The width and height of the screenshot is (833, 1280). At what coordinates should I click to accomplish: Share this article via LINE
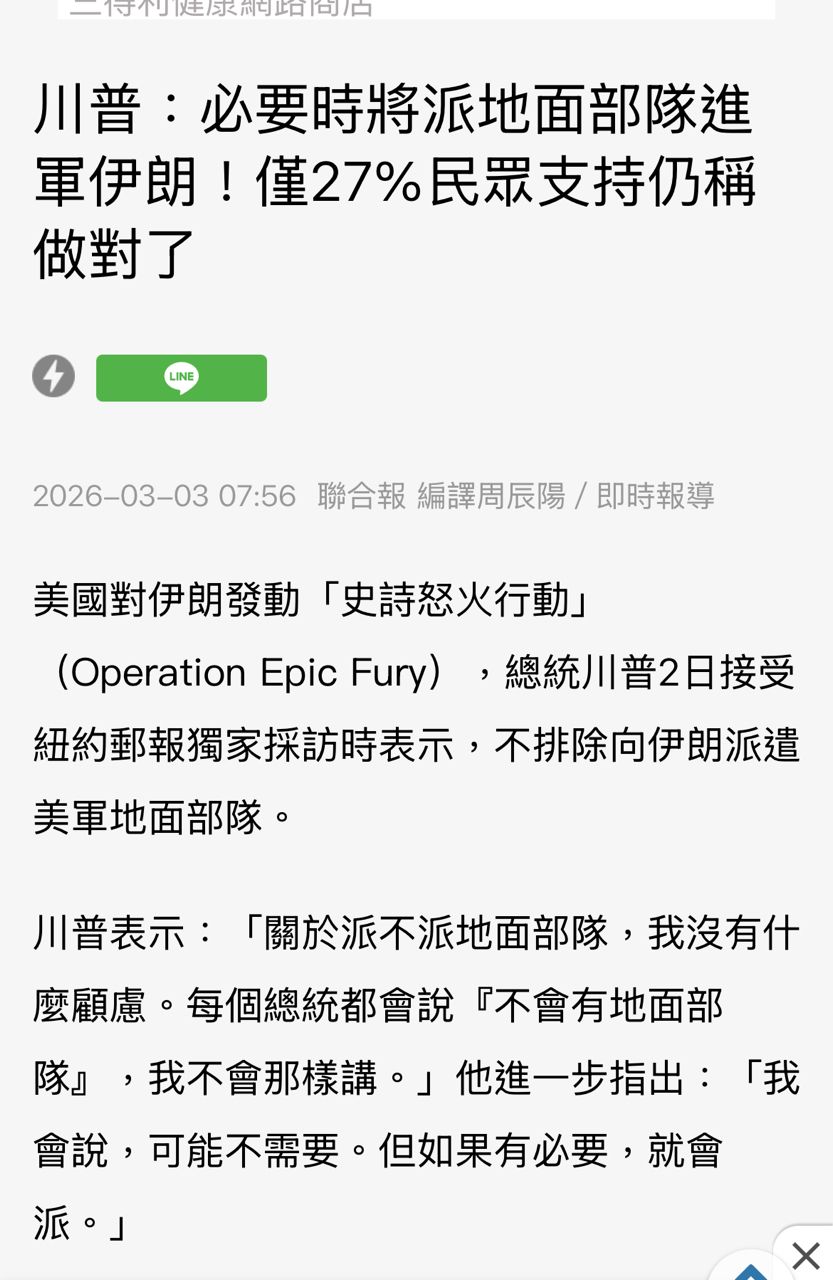coord(181,378)
